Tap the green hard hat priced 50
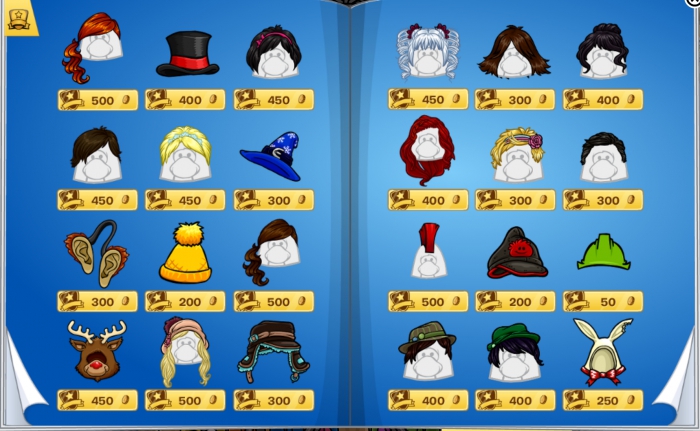This screenshot has height=431, width=700. pos(603,253)
